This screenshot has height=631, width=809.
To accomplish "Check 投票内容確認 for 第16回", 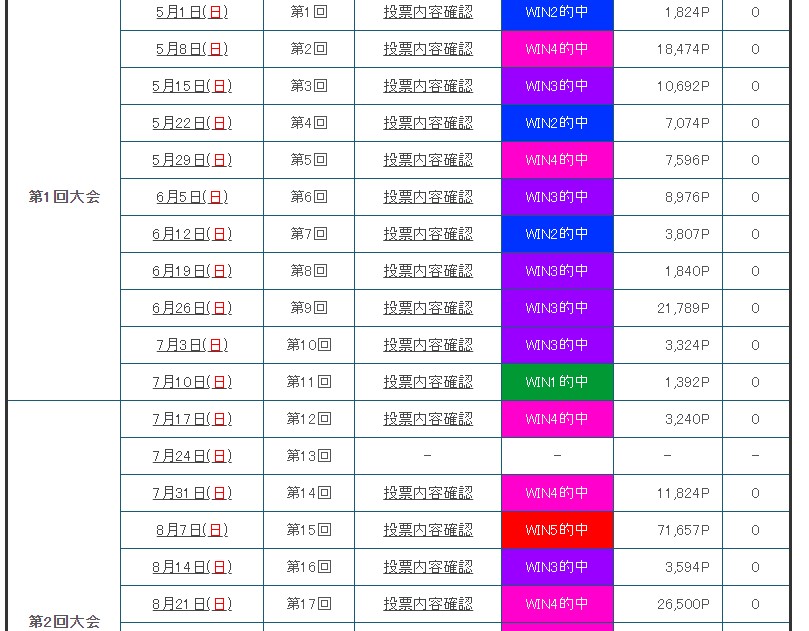I will (428, 567).
